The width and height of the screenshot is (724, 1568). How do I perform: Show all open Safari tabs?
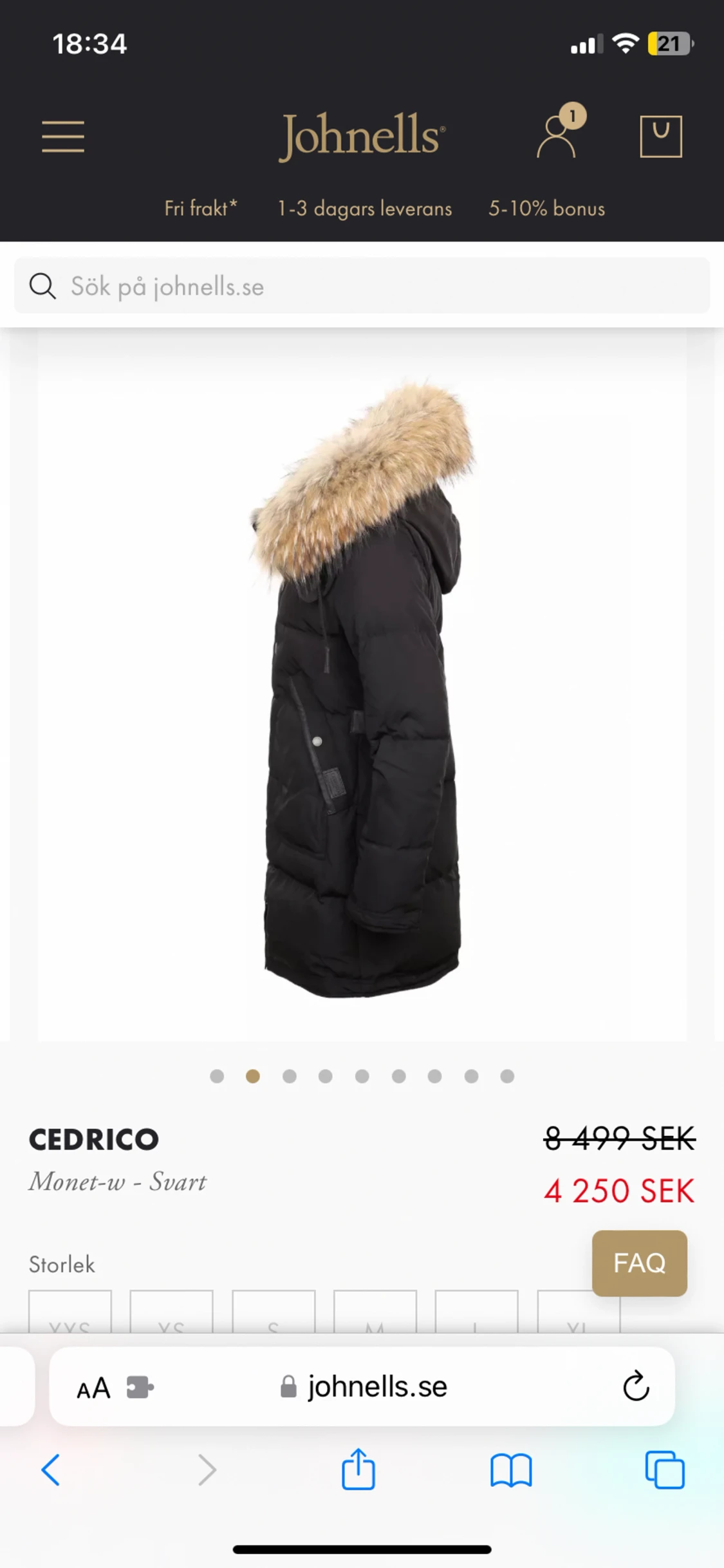click(665, 1470)
